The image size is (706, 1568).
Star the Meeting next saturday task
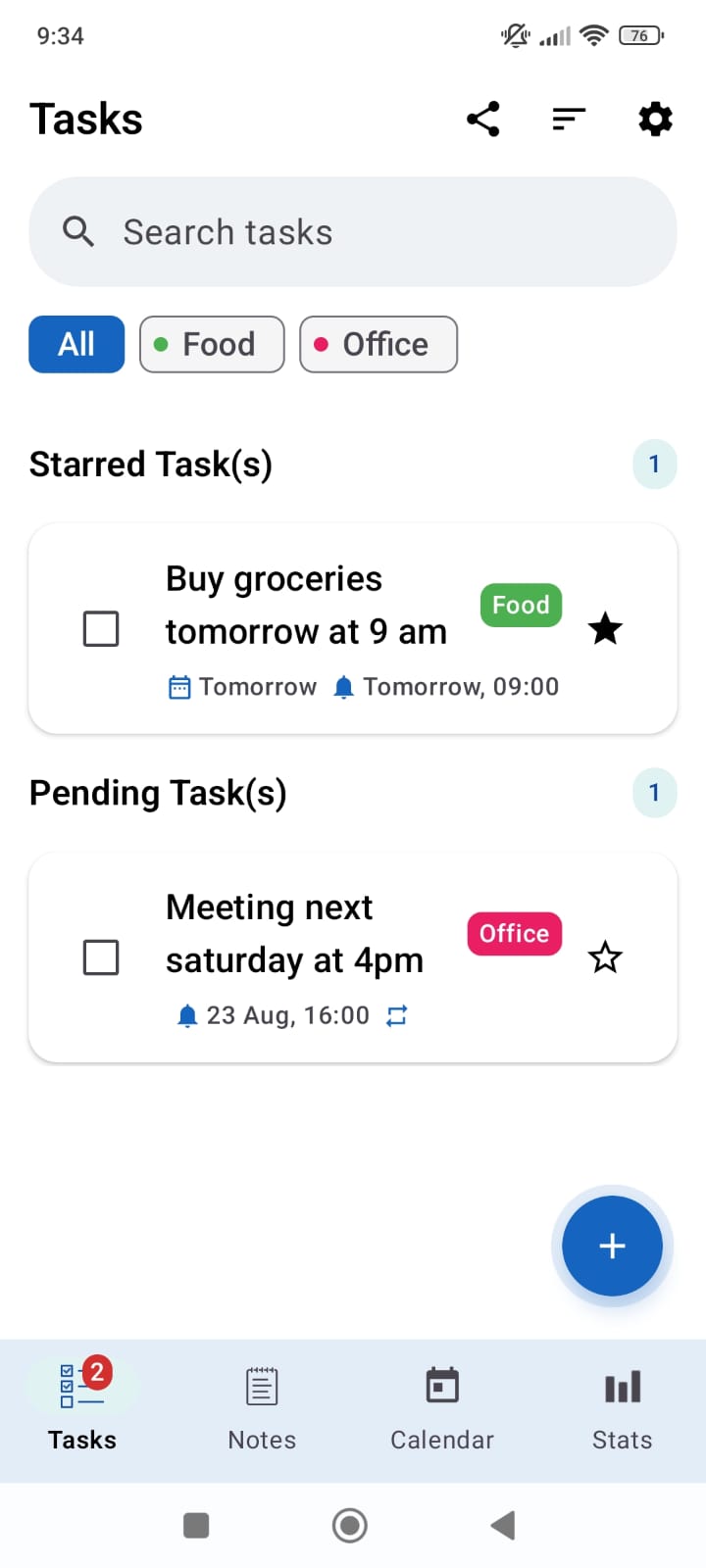coord(605,956)
